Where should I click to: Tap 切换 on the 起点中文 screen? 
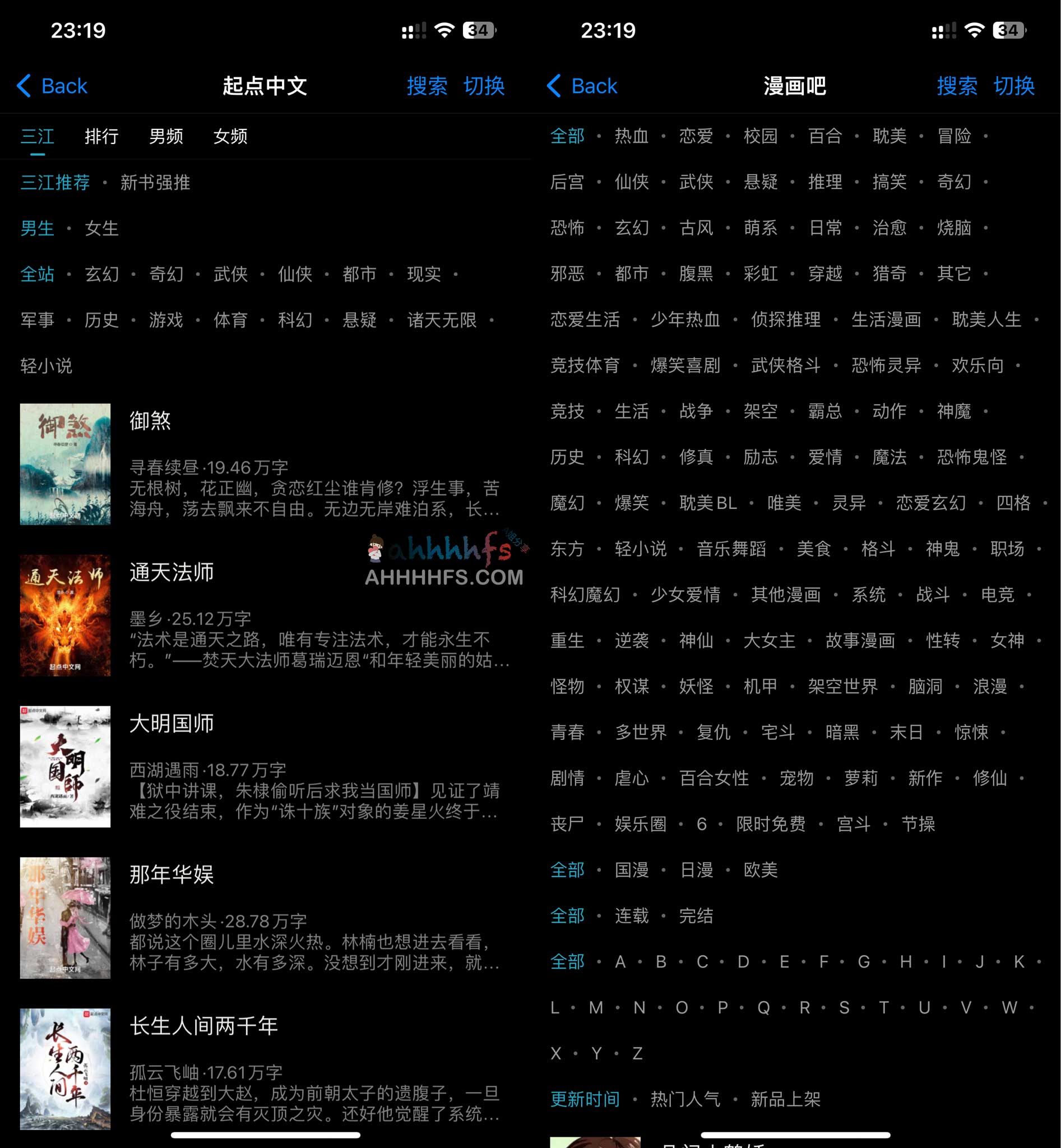point(484,86)
